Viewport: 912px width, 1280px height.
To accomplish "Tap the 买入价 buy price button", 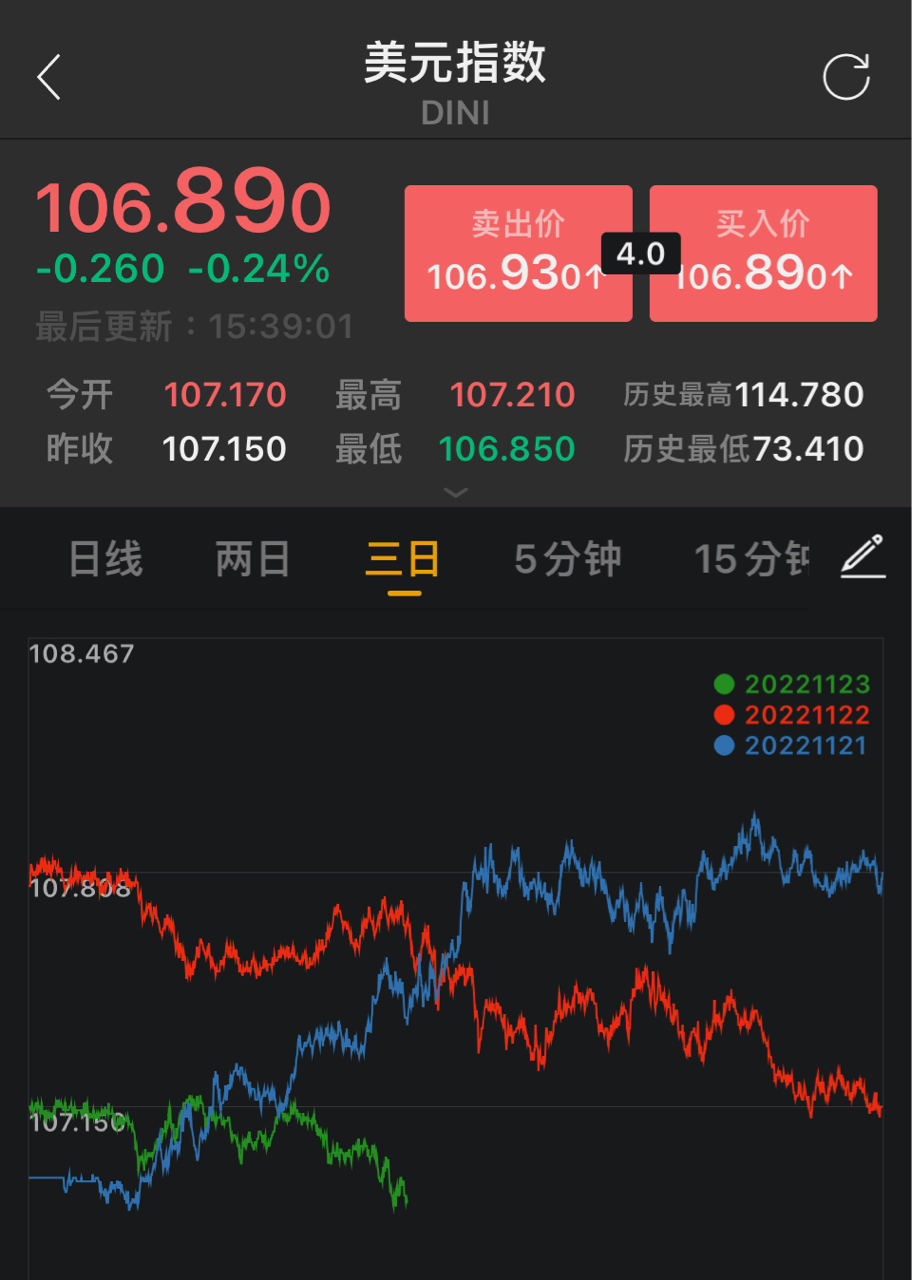I will (x=763, y=253).
